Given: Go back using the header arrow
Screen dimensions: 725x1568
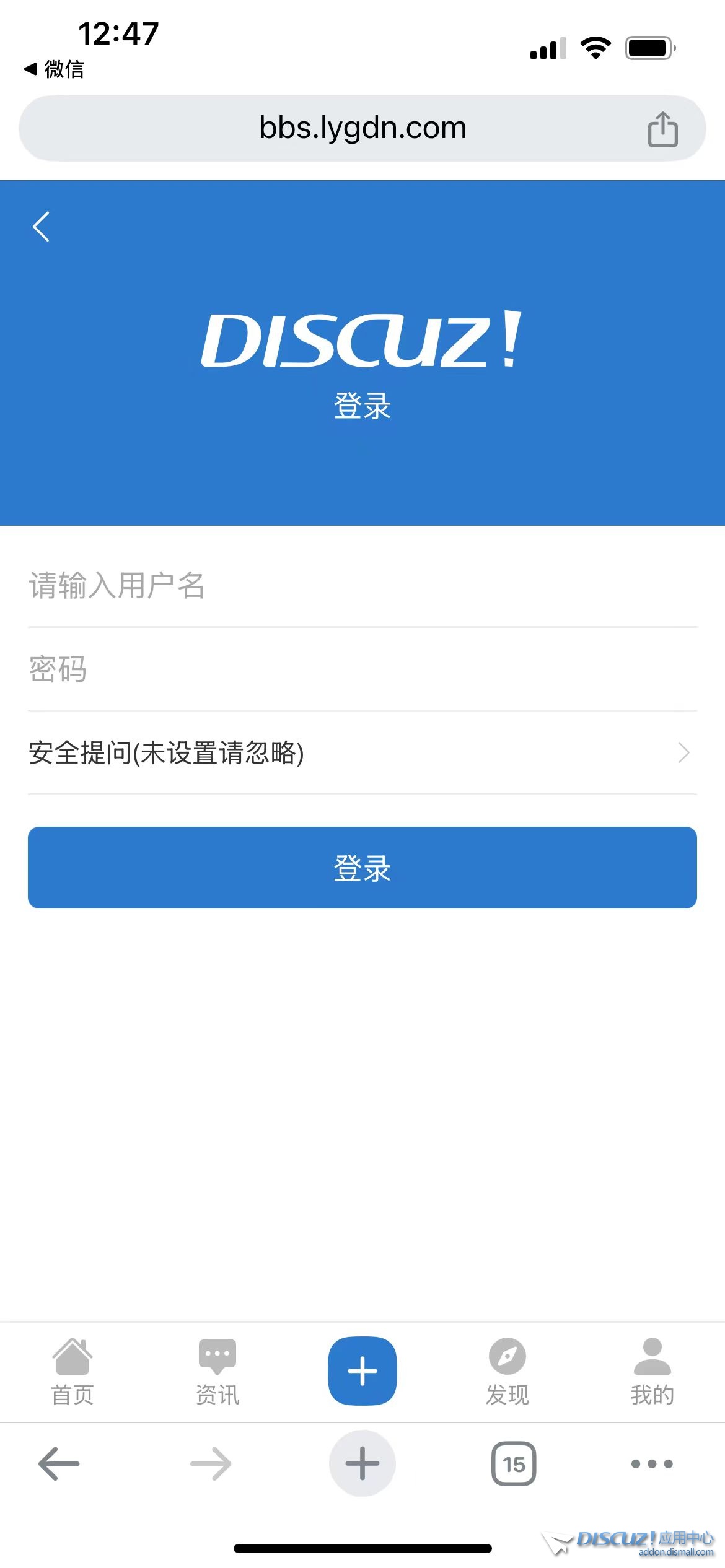Looking at the screenshot, I should click(x=41, y=227).
